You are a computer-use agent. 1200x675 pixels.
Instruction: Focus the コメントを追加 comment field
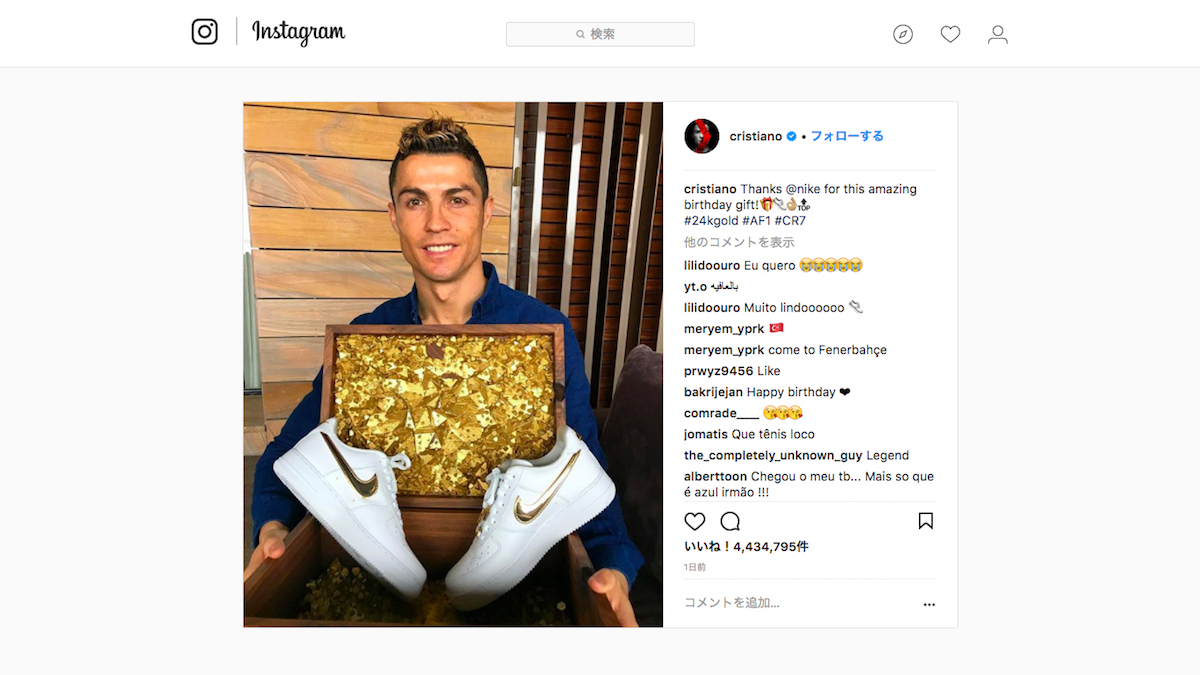pos(790,603)
